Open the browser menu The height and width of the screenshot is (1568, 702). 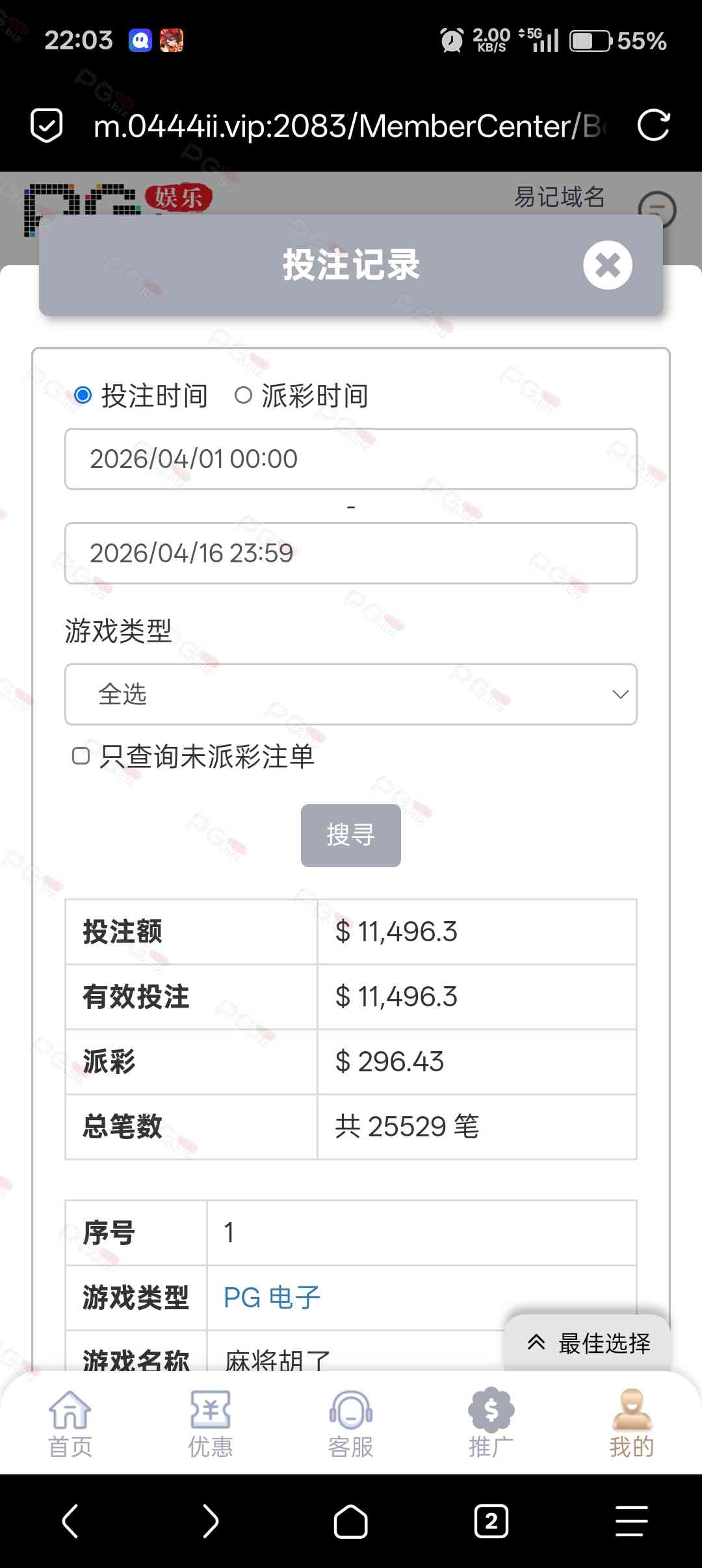[631, 1521]
